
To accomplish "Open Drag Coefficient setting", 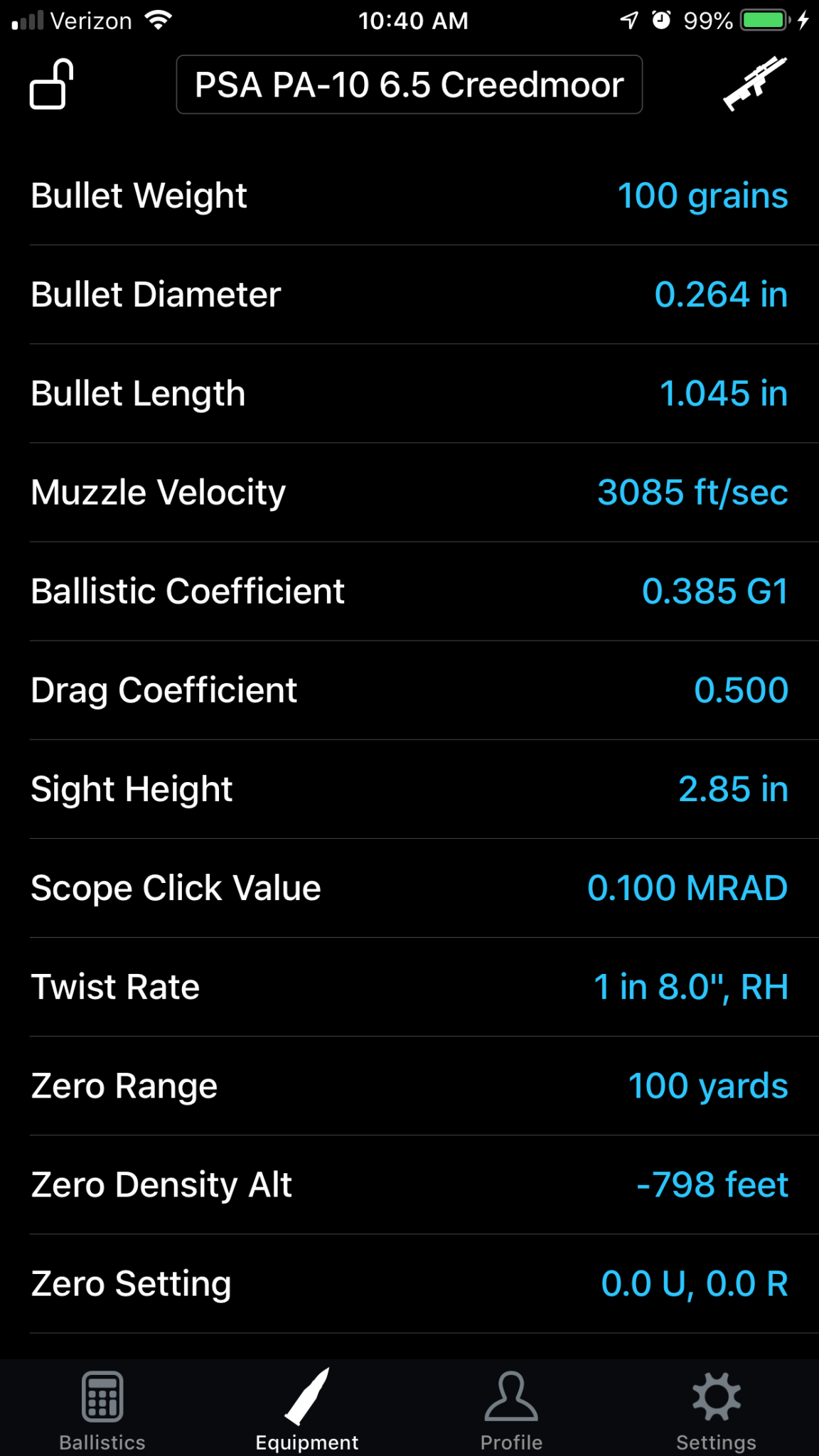I will pyautogui.click(x=409, y=690).
